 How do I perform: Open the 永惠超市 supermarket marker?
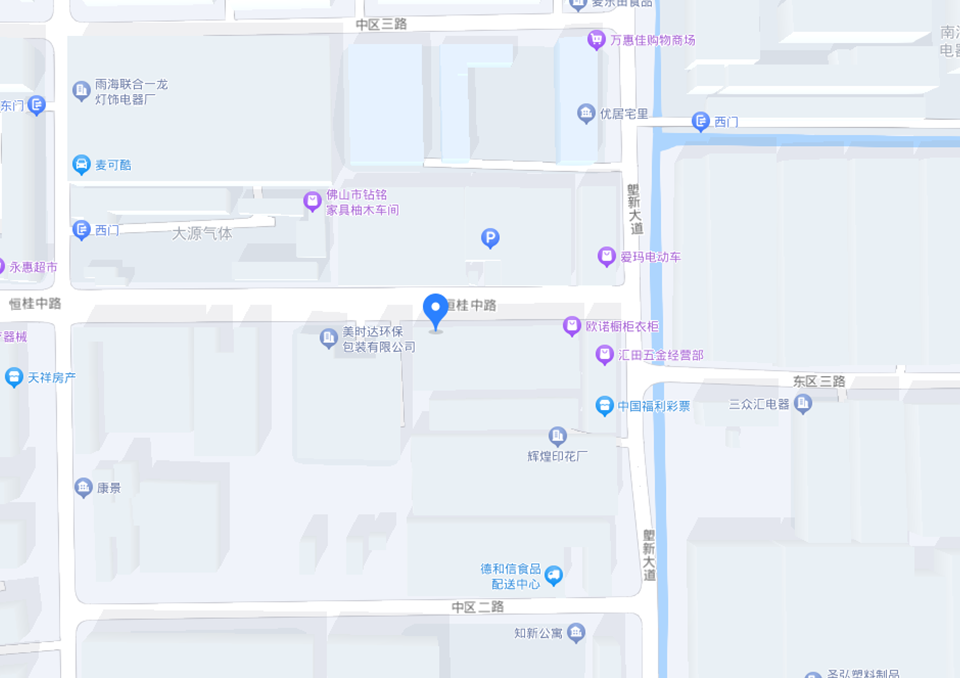(x=5, y=267)
